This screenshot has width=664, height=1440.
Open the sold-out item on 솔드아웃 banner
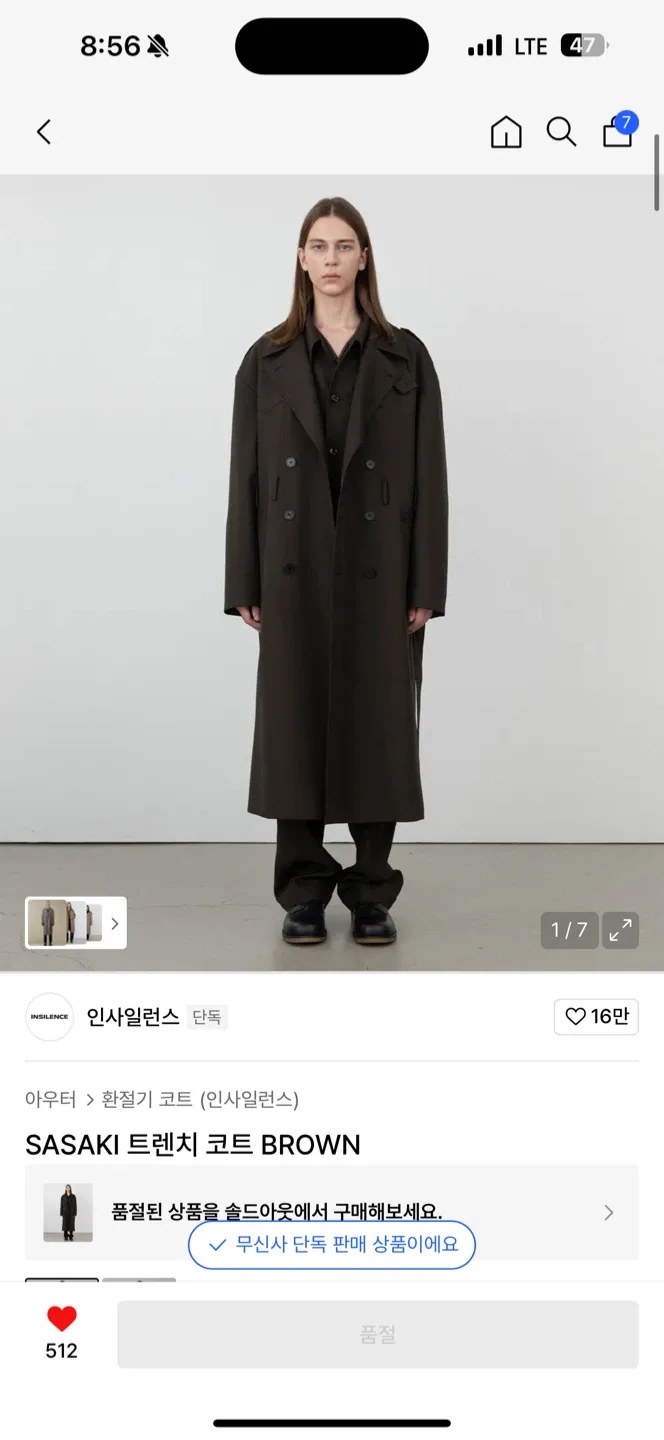tap(331, 1212)
